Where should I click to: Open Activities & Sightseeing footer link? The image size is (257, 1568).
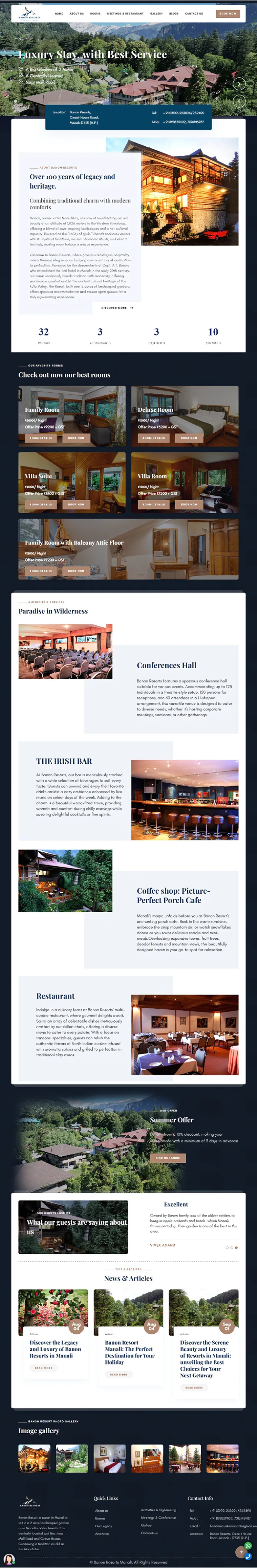tap(158, 1510)
